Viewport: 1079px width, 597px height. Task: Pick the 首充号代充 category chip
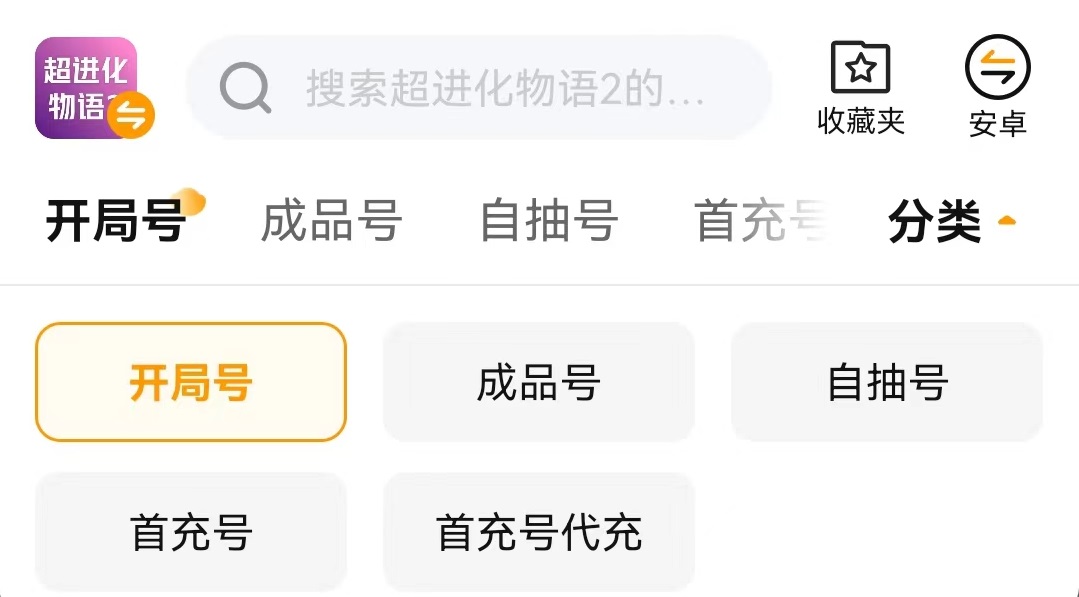pos(539,532)
